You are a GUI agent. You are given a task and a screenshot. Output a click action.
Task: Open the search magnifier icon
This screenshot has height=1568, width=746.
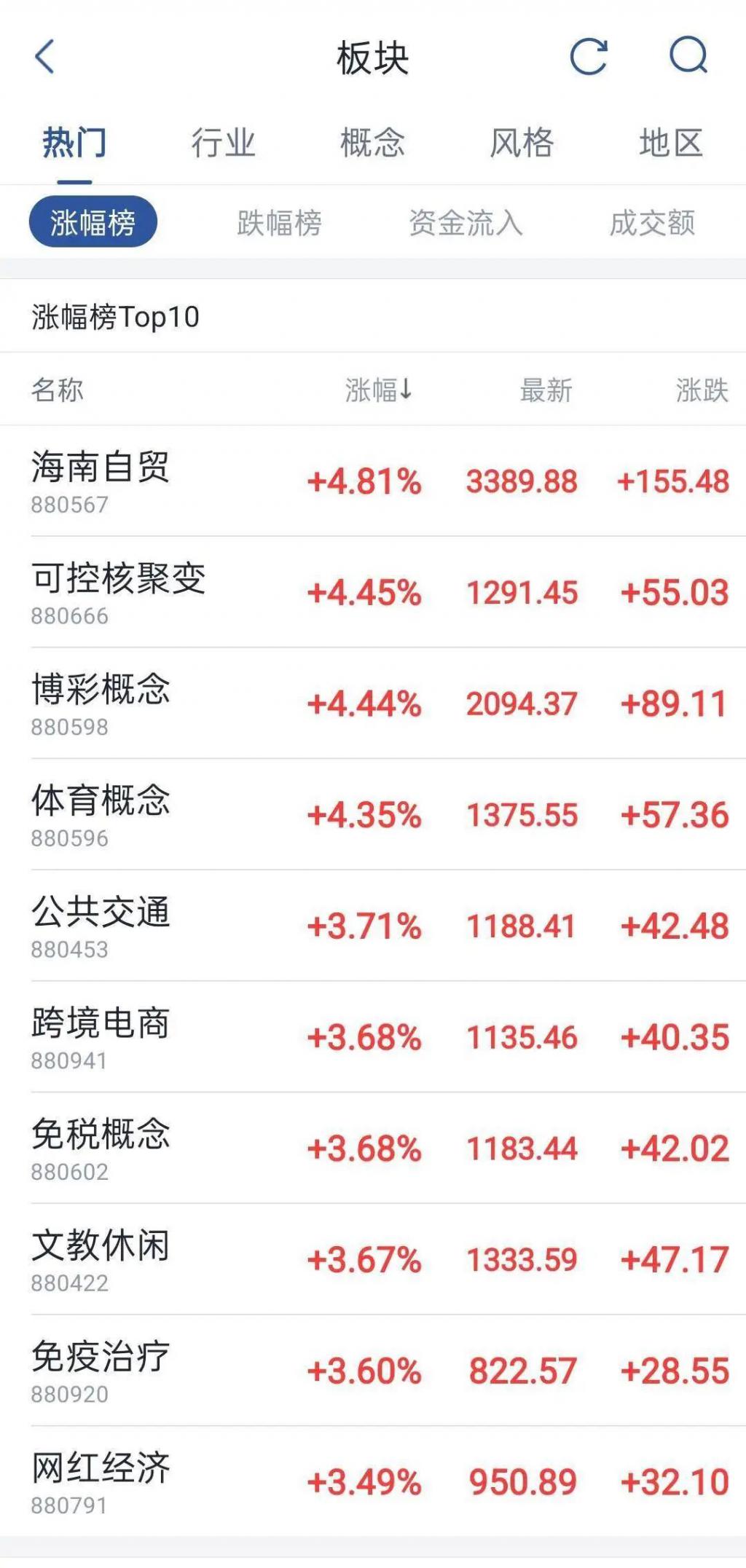tap(688, 55)
